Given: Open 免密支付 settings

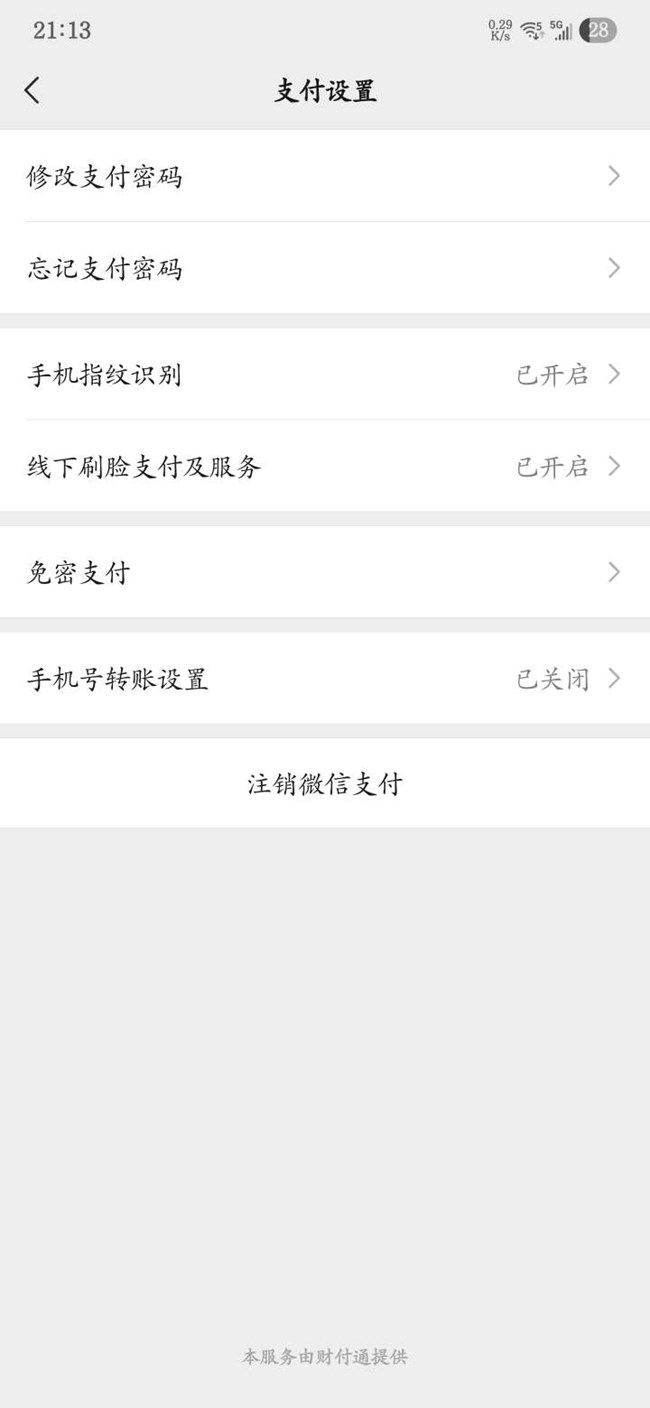Looking at the screenshot, I should (x=324, y=572).
